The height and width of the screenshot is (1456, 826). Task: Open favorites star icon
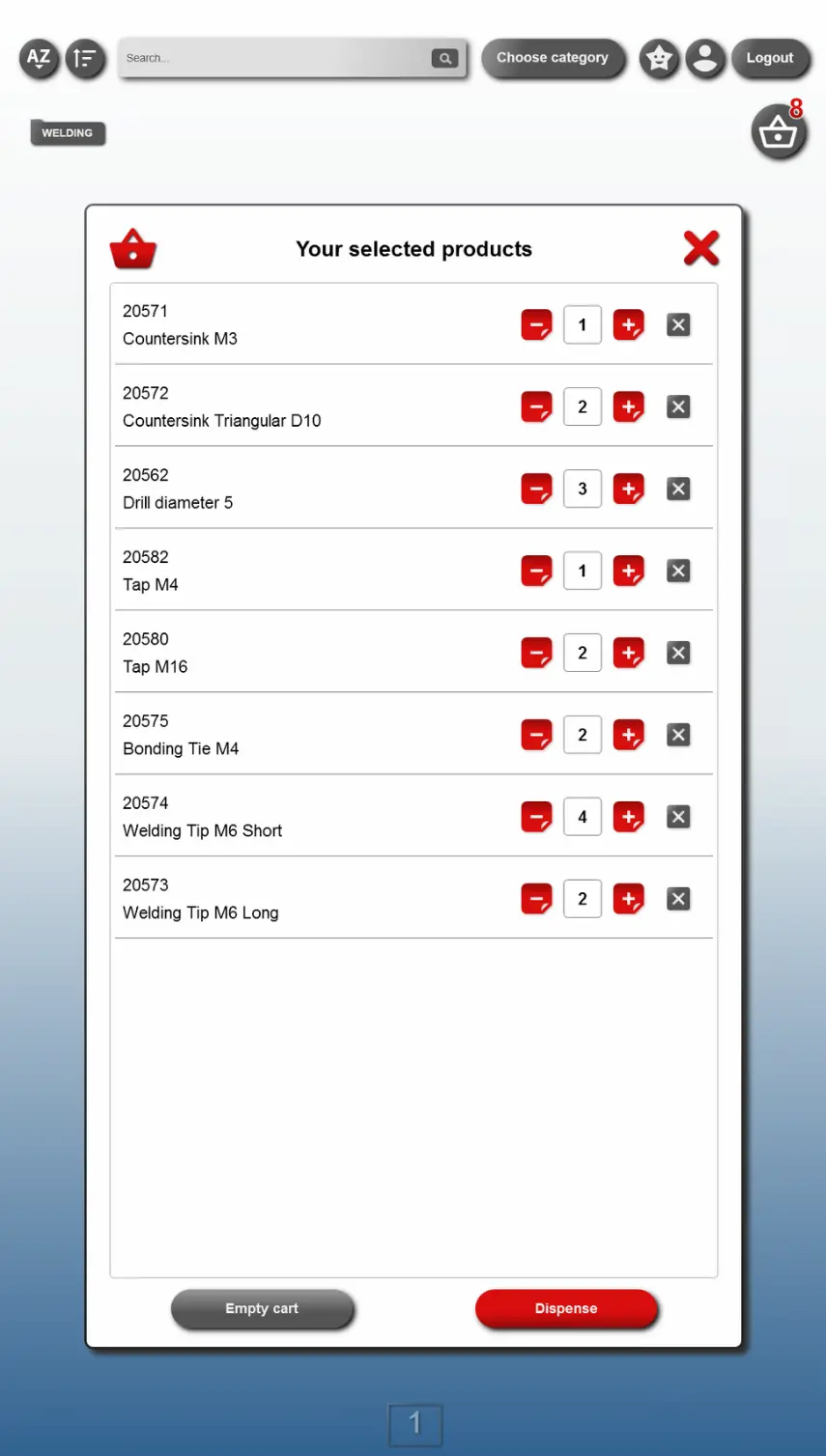[x=659, y=59]
